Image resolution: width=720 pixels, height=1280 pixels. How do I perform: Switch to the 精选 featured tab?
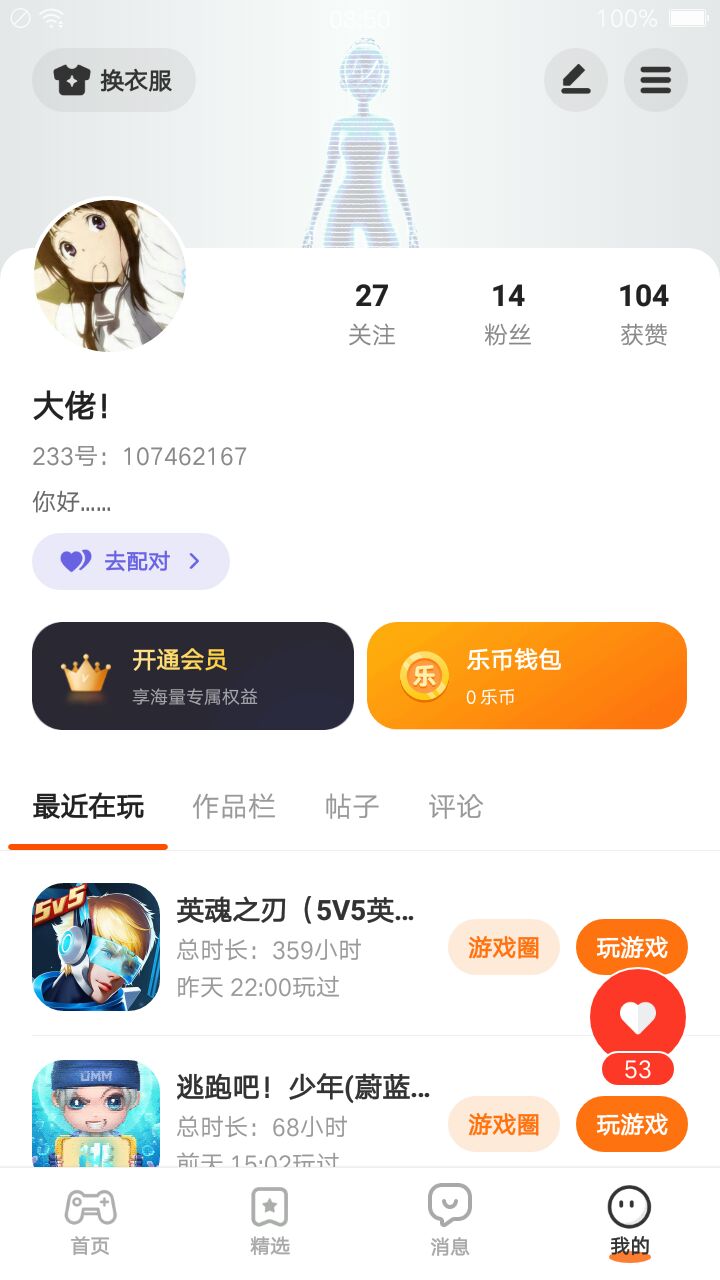pyautogui.click(x=270, y=1221)
